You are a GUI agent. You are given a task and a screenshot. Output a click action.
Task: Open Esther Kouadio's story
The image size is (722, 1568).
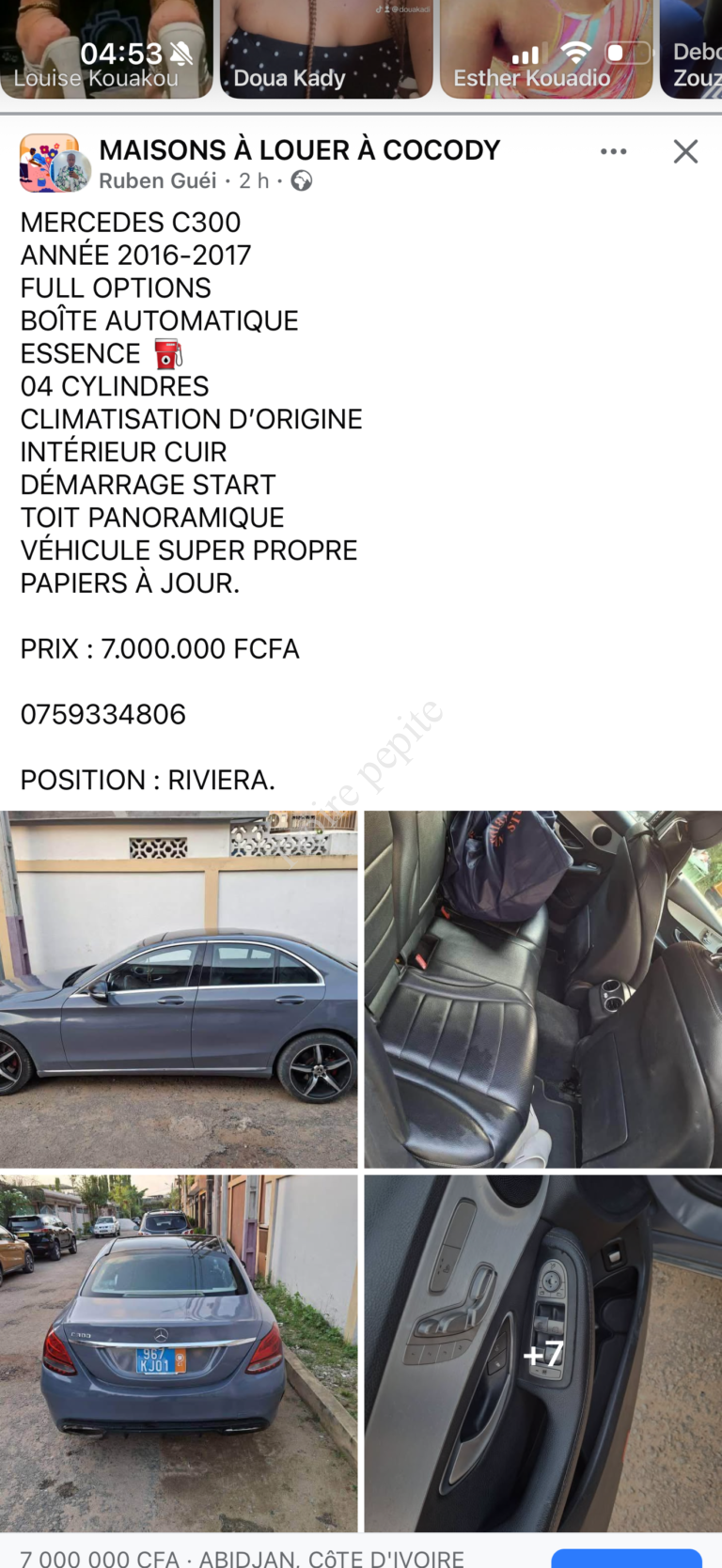pyautogui.click(x=545, y=49)
